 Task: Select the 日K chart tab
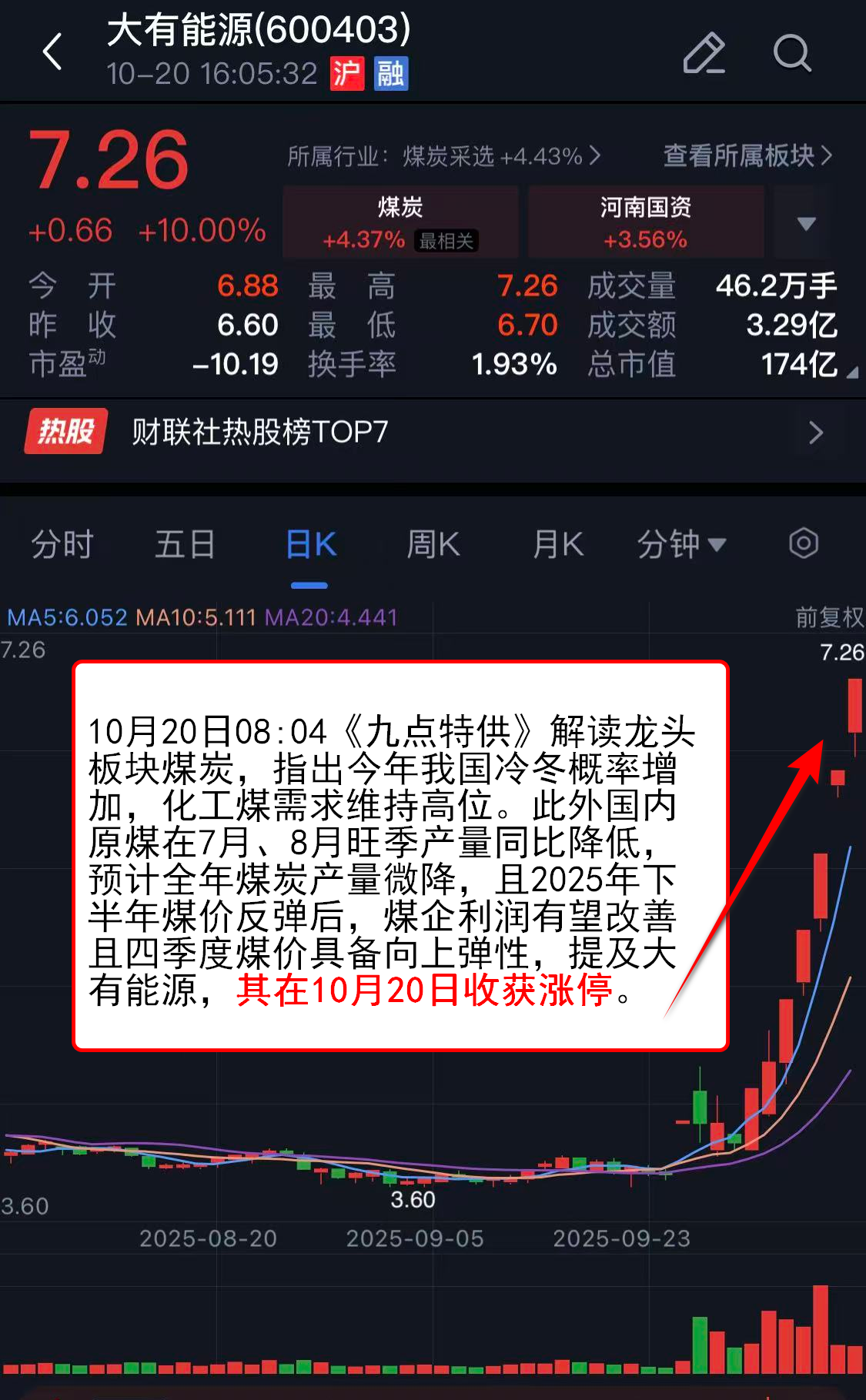pos(310,544)
